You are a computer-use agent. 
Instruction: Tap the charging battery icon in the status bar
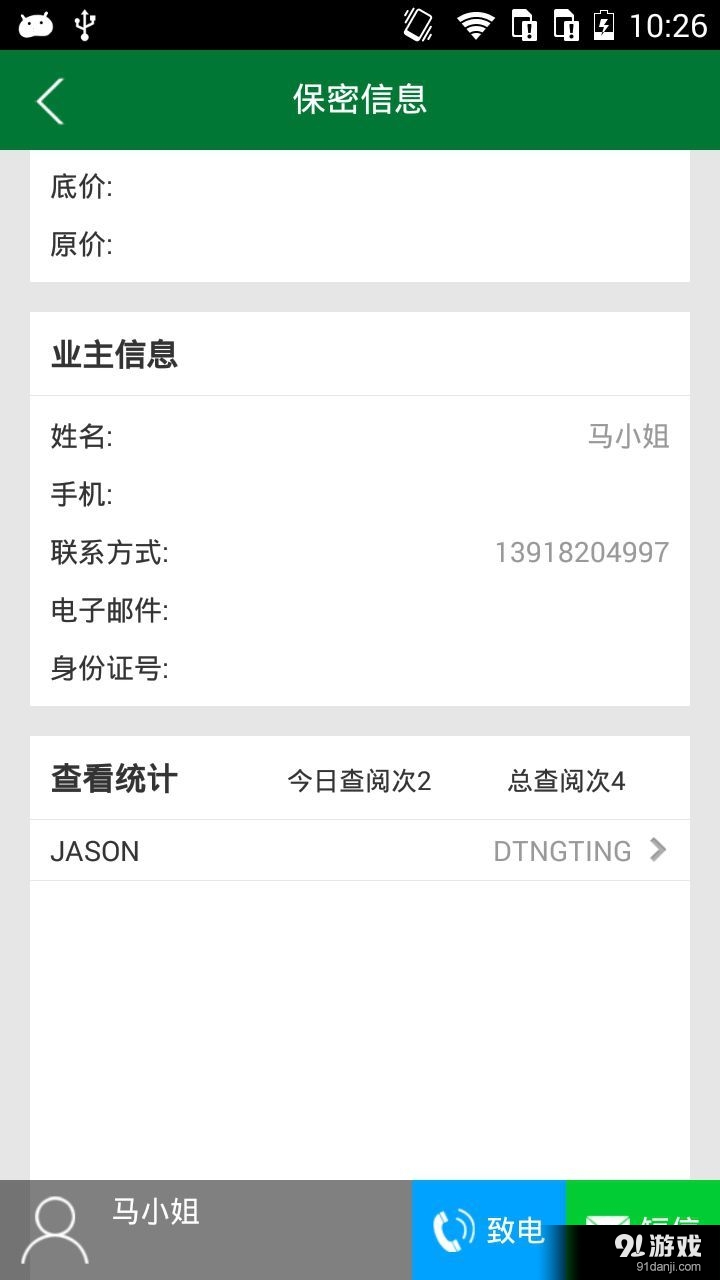[604, 23]
